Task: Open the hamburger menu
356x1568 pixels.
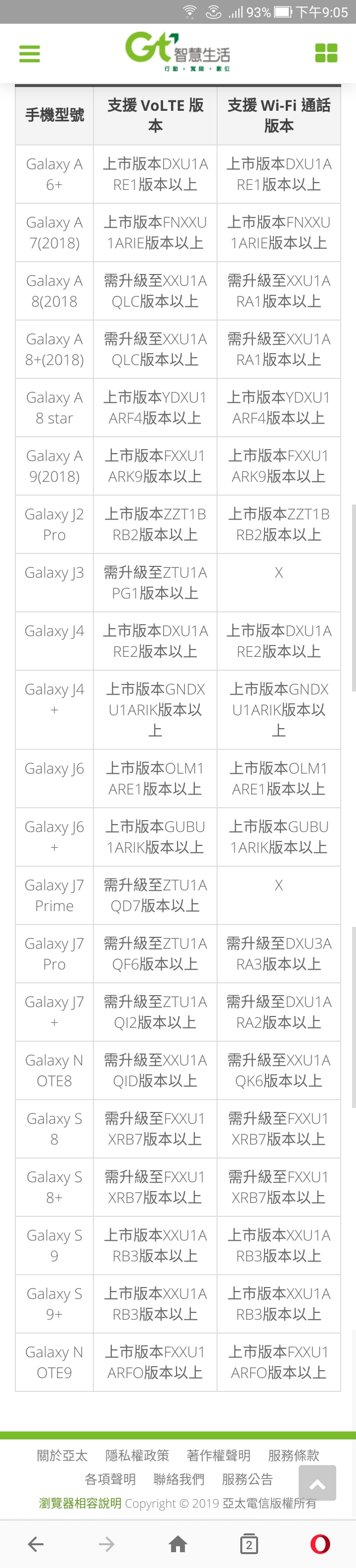Action: coord(29,53)
